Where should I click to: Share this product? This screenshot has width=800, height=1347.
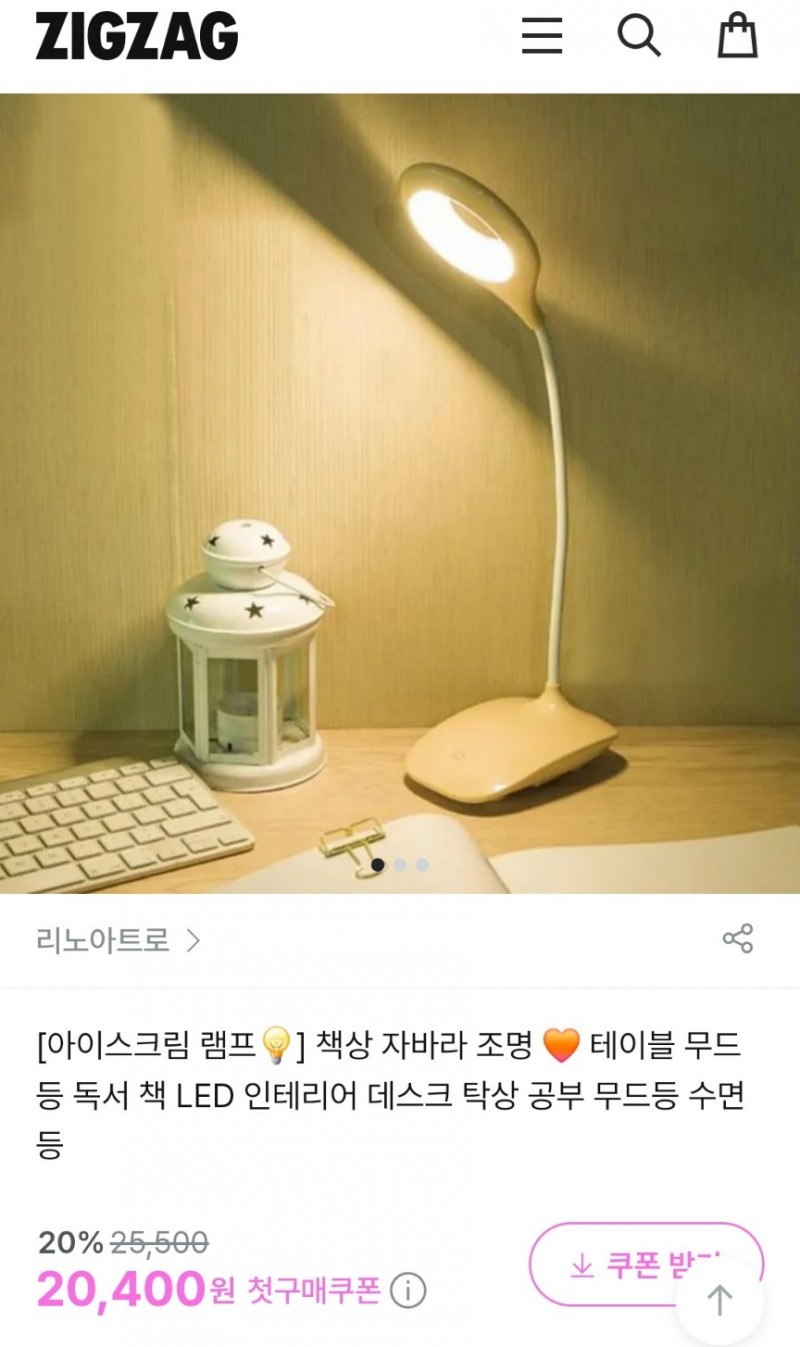coord(738,939)
